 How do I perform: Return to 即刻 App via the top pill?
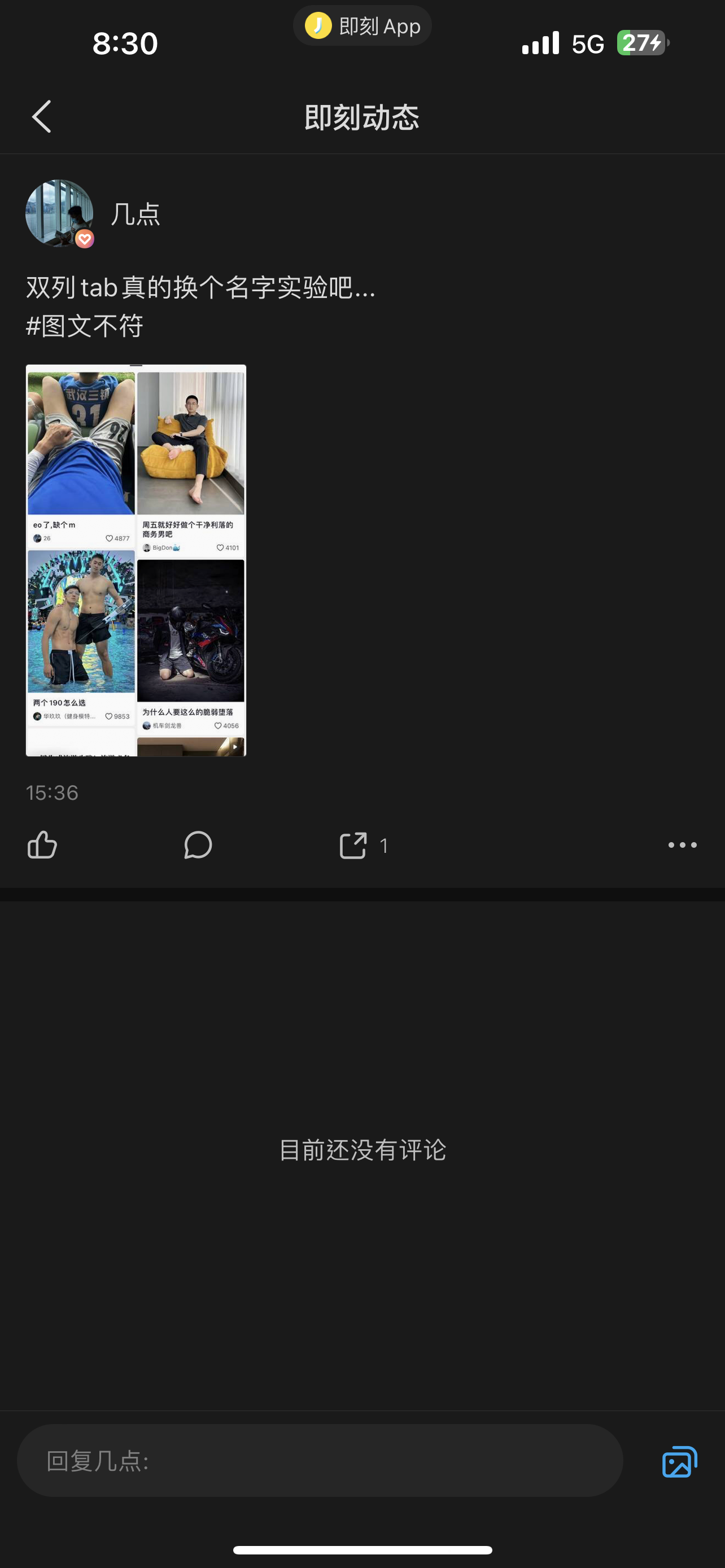pos(362,26)
